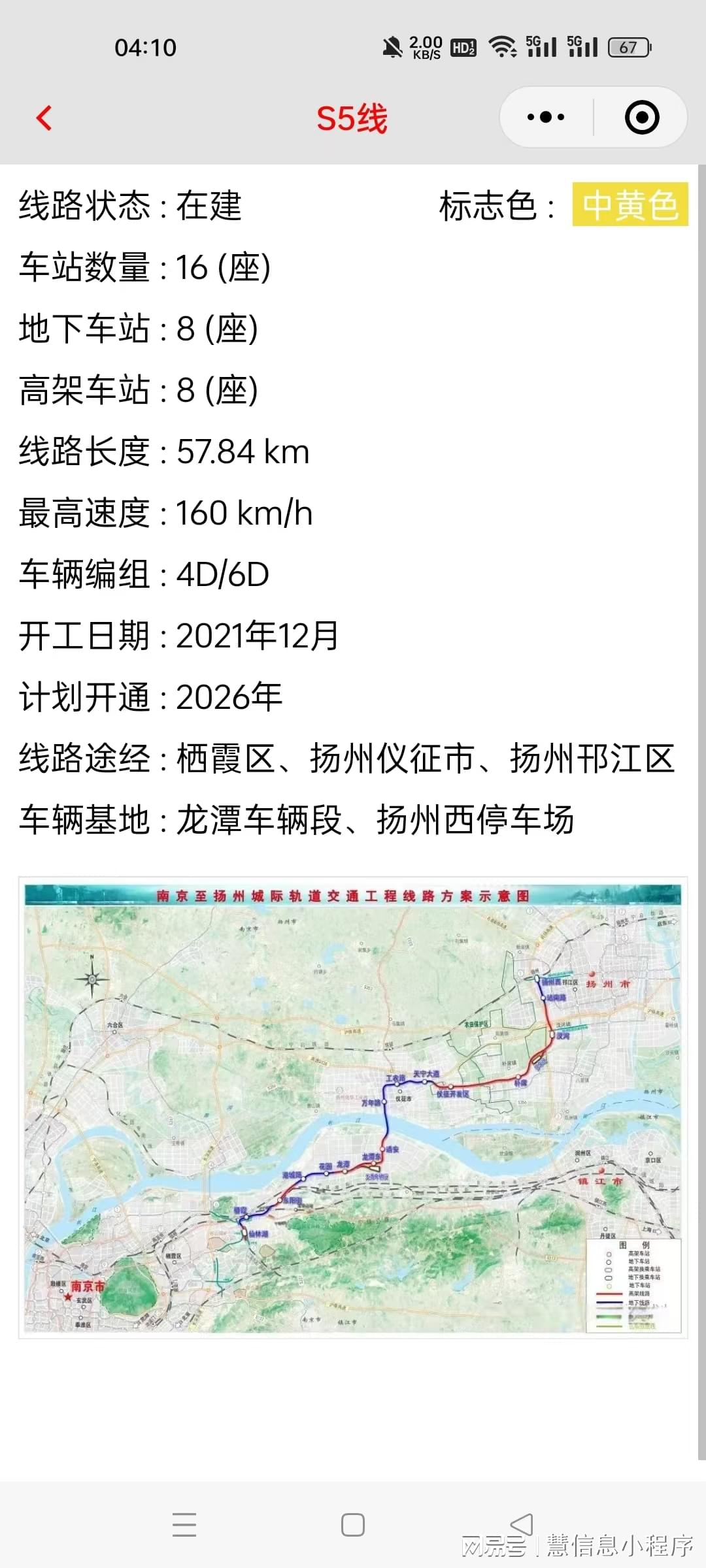Go back using the red arrow

[x=44, y=118]
